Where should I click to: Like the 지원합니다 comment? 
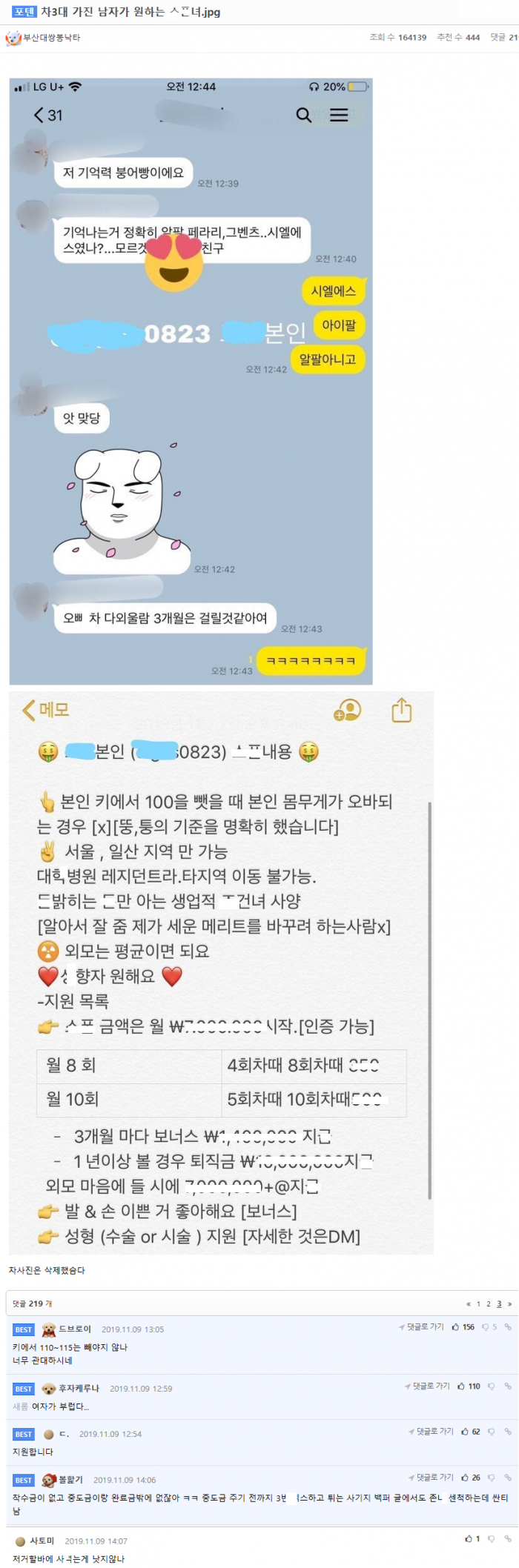tap(465, 1432)
